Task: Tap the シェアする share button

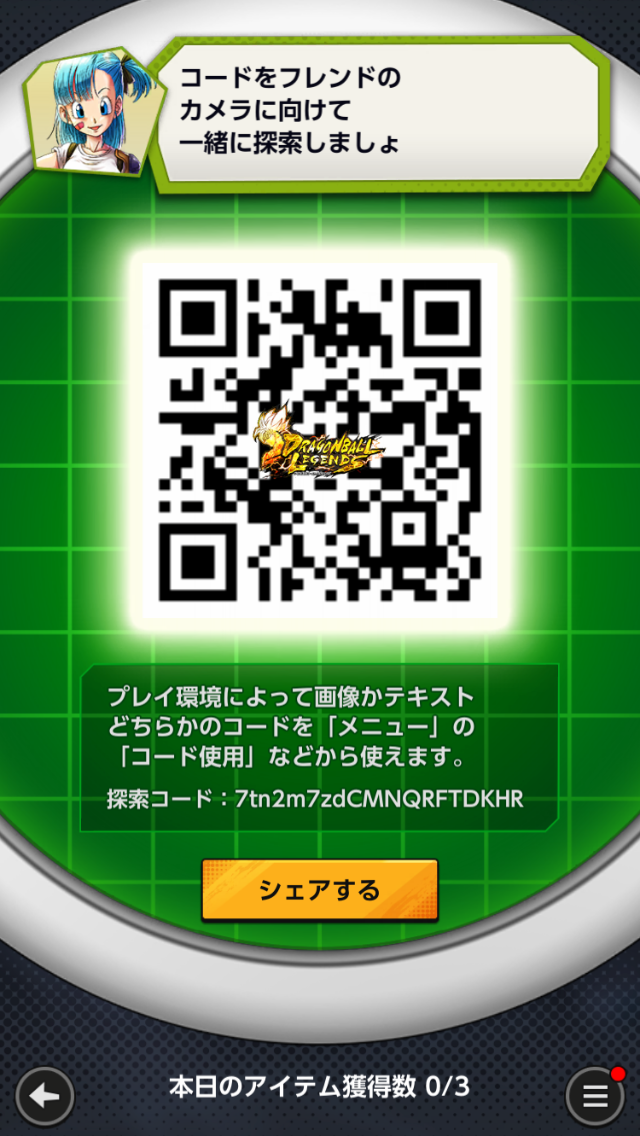Action: pos(319,889)
